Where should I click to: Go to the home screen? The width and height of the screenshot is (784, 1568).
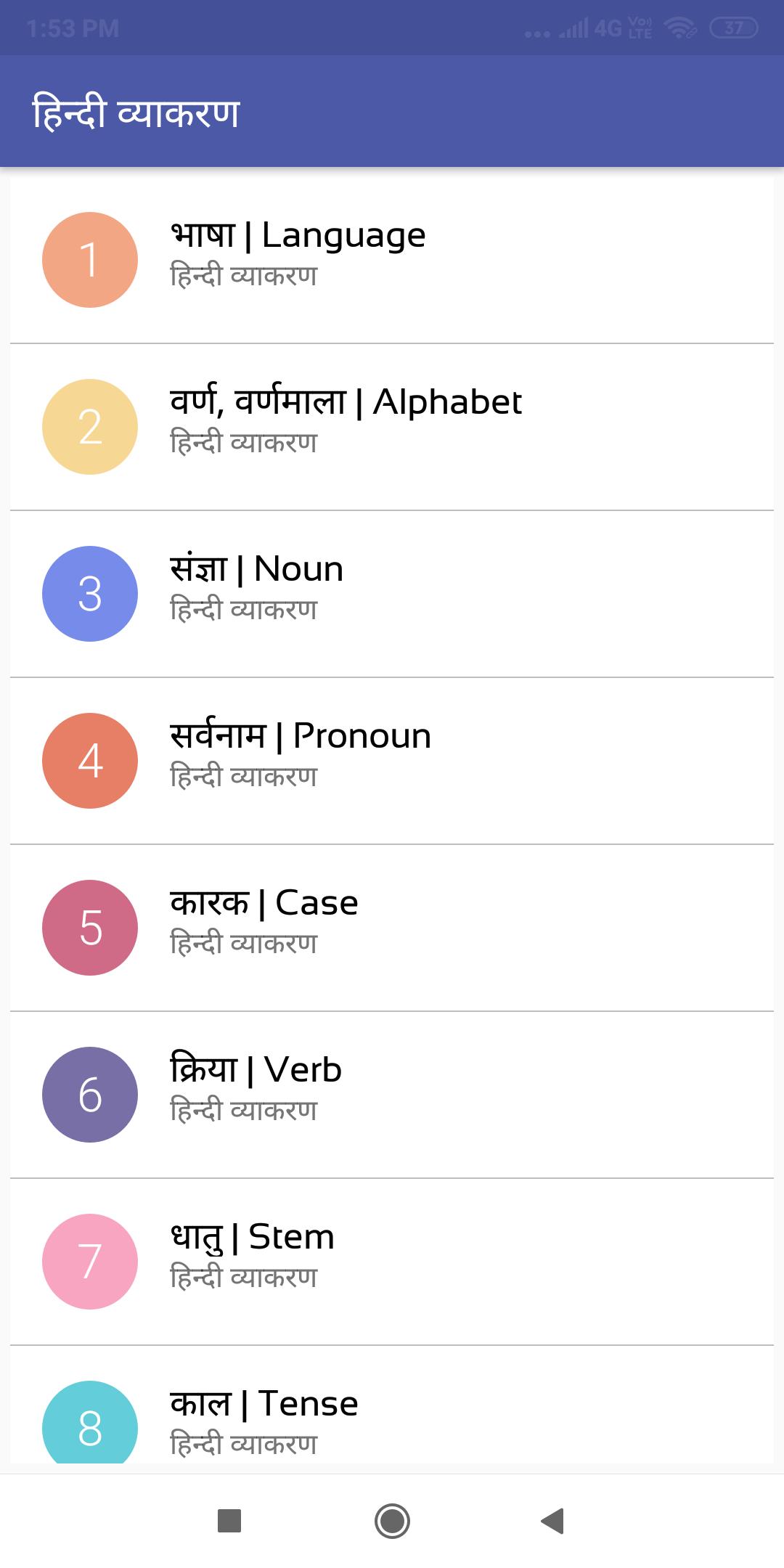point(392,1521)
